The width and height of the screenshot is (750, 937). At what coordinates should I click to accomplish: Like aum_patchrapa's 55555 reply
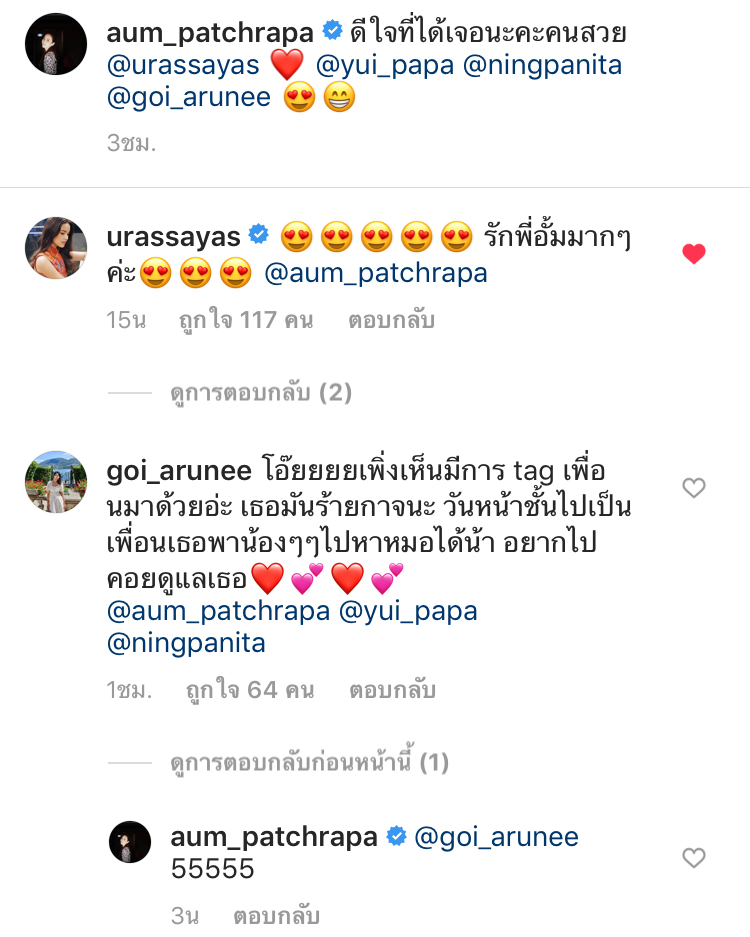click(x=694, y=857)
